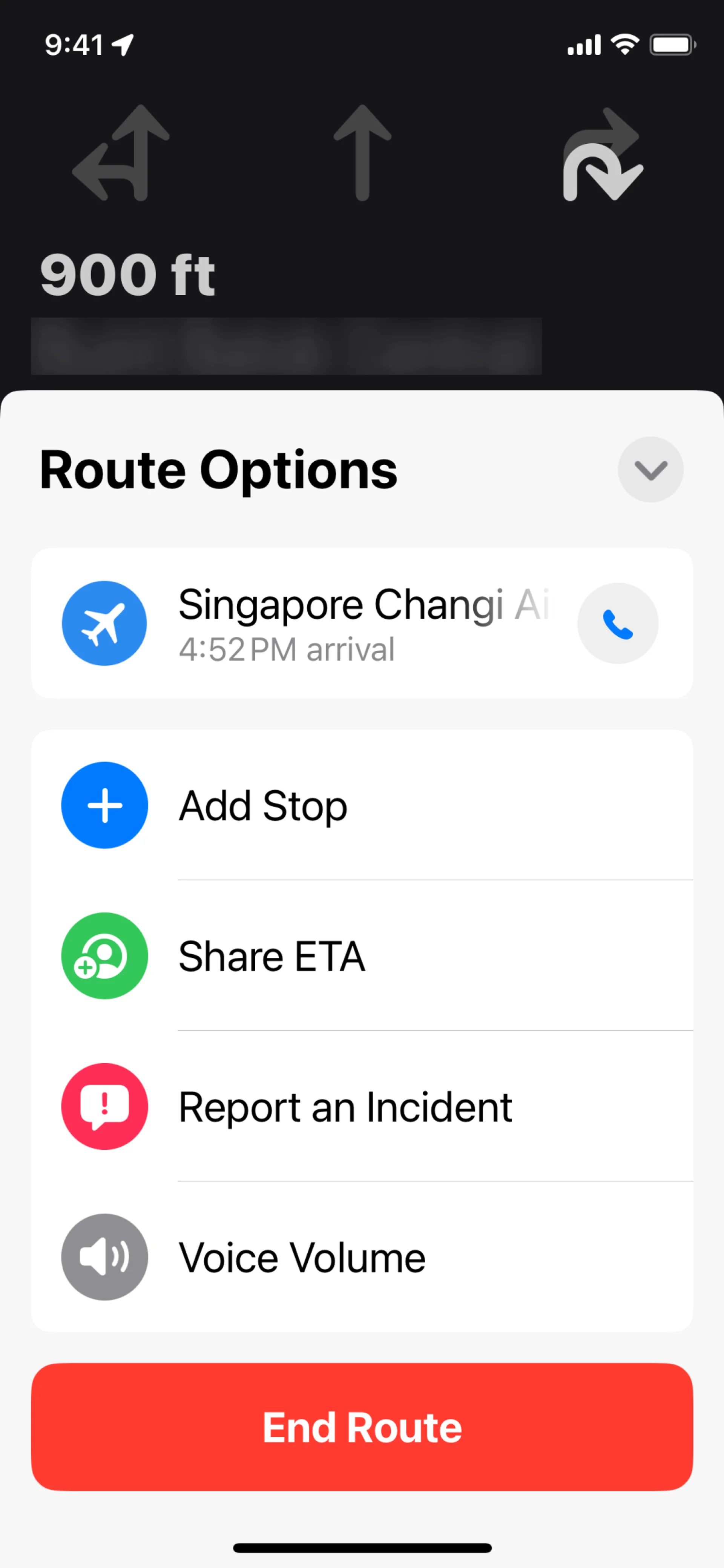End the current route
Image resolution: width=724 pixels, height=1568 pixels.
pos(361,1427)
